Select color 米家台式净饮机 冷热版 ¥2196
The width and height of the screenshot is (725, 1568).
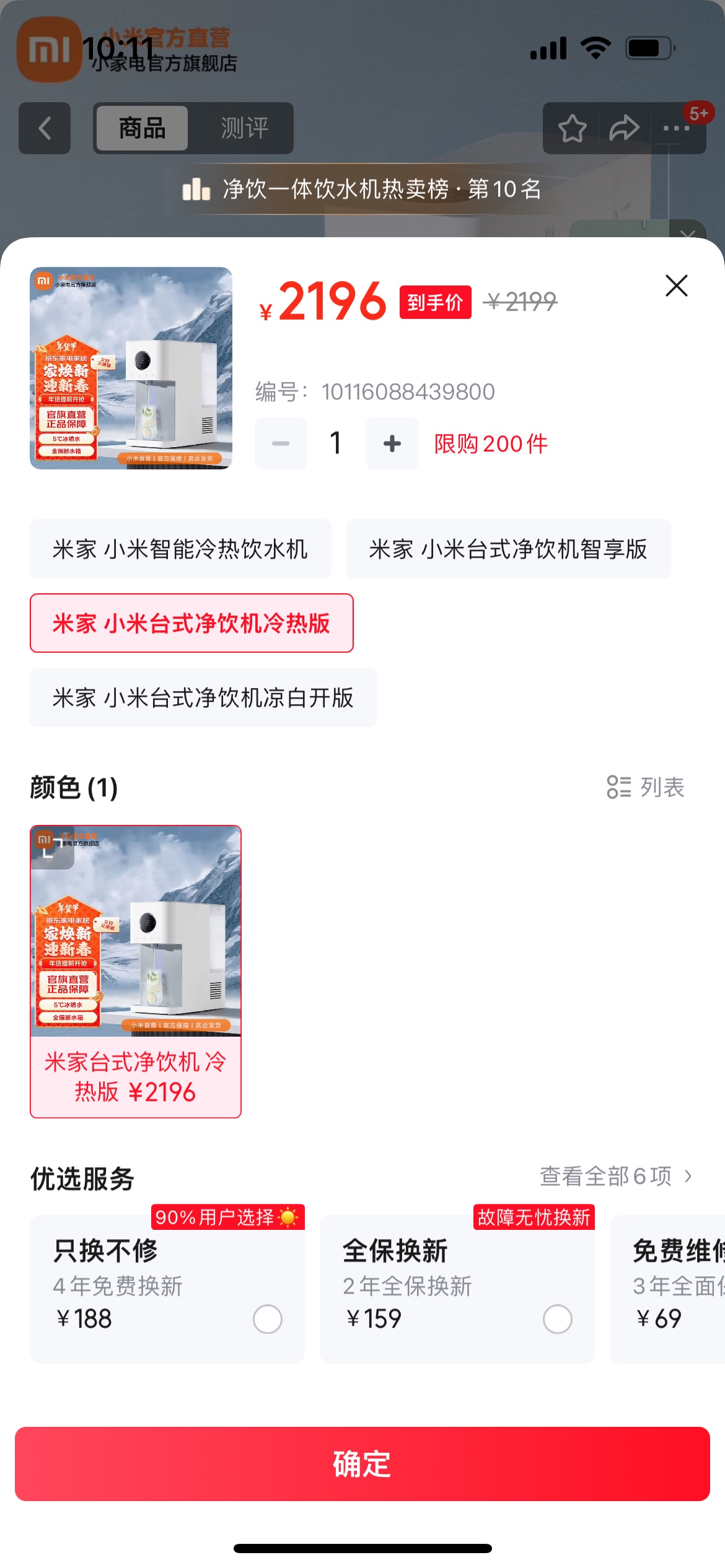pyautogui.click(x=136, y=971)
